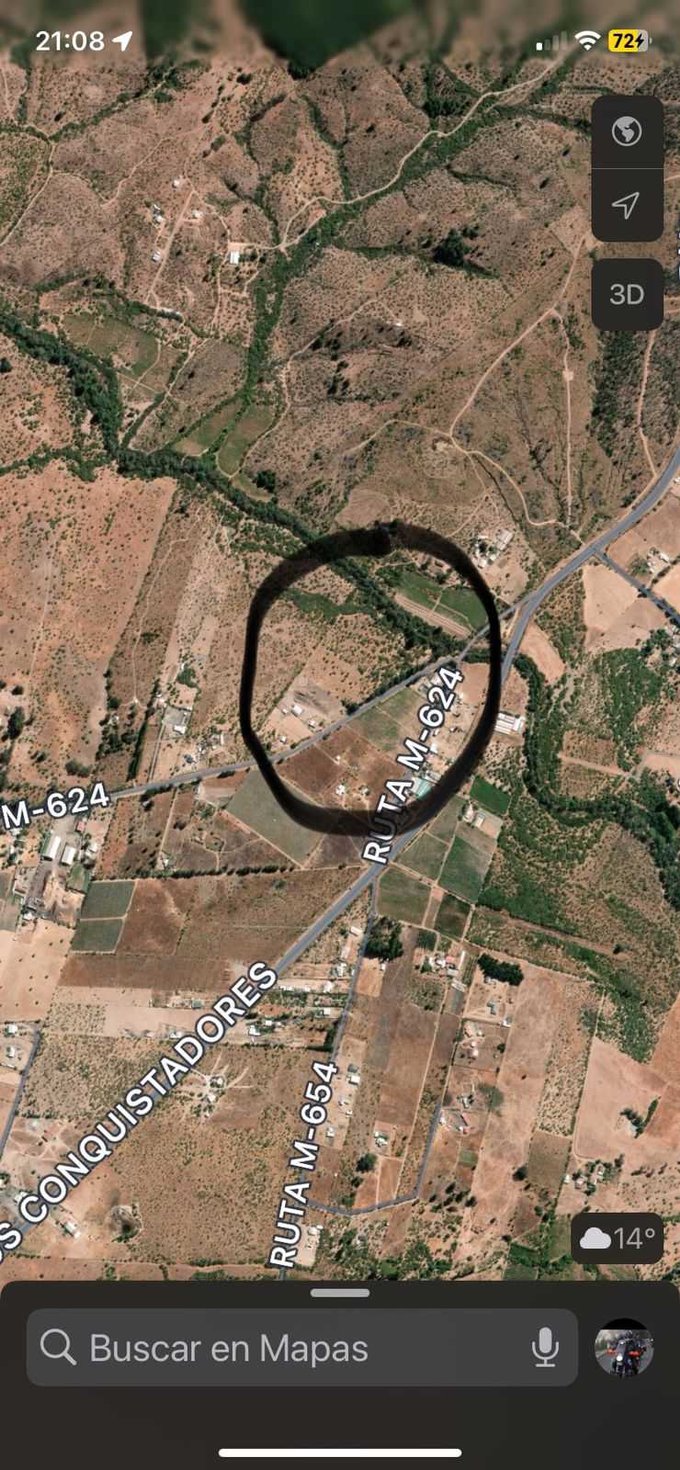This screenshot has width=680, height=1470.
Task: Start voice search with the microphone
Action: pos(545,1348)
